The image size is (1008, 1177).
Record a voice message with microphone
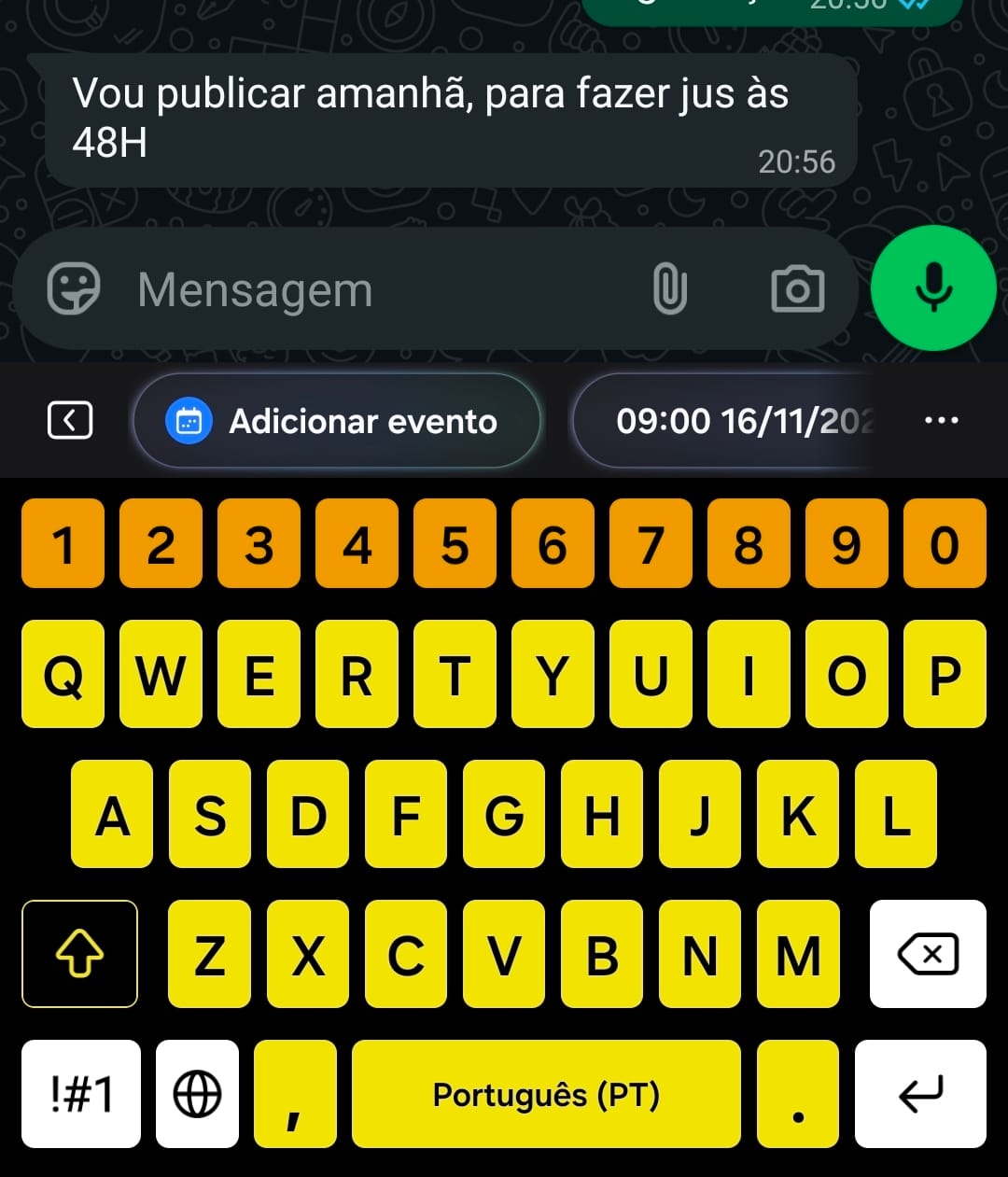point(932,288)
